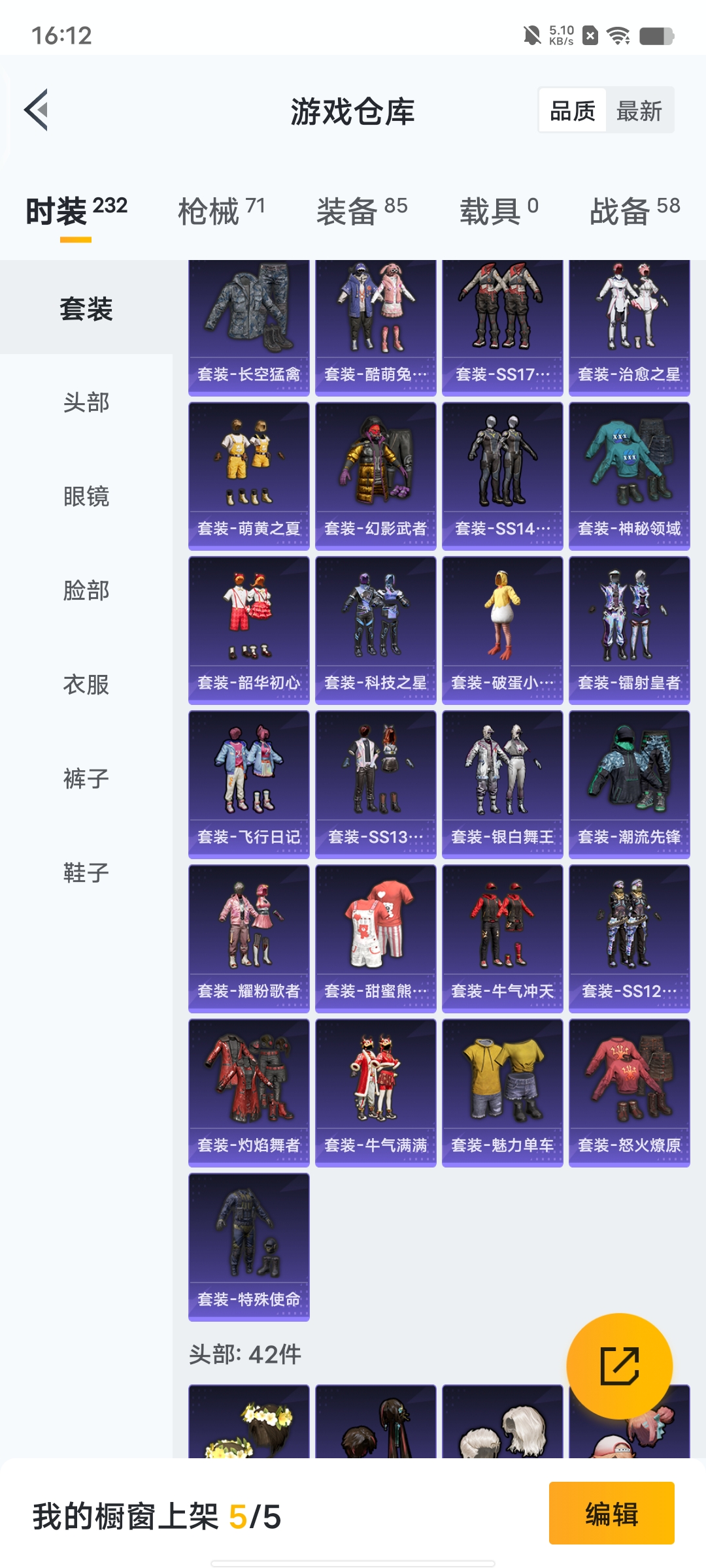Select 裤子 in the side category list
Viewport: 706px width, 1568px height.
coord(86,779)
